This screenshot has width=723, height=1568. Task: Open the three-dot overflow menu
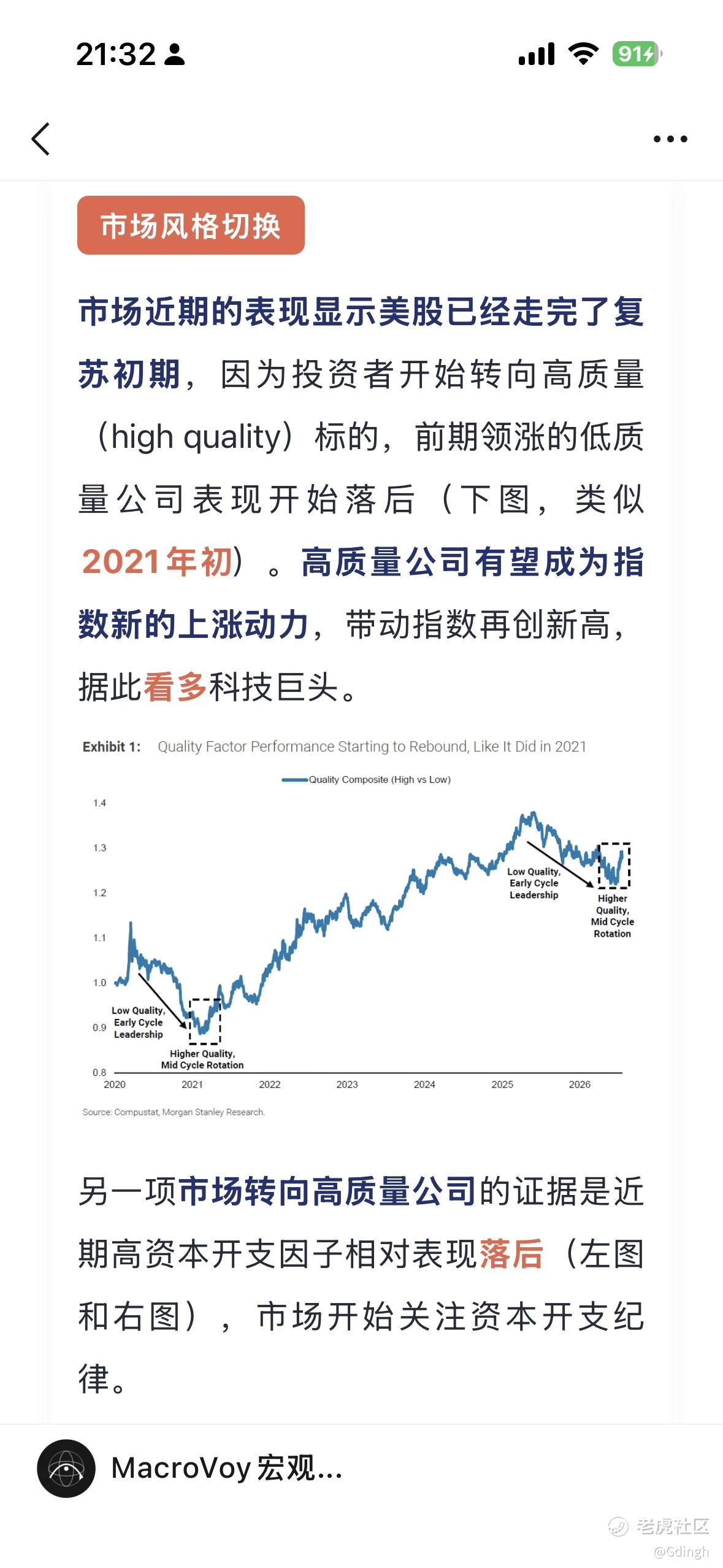[670, 139]
